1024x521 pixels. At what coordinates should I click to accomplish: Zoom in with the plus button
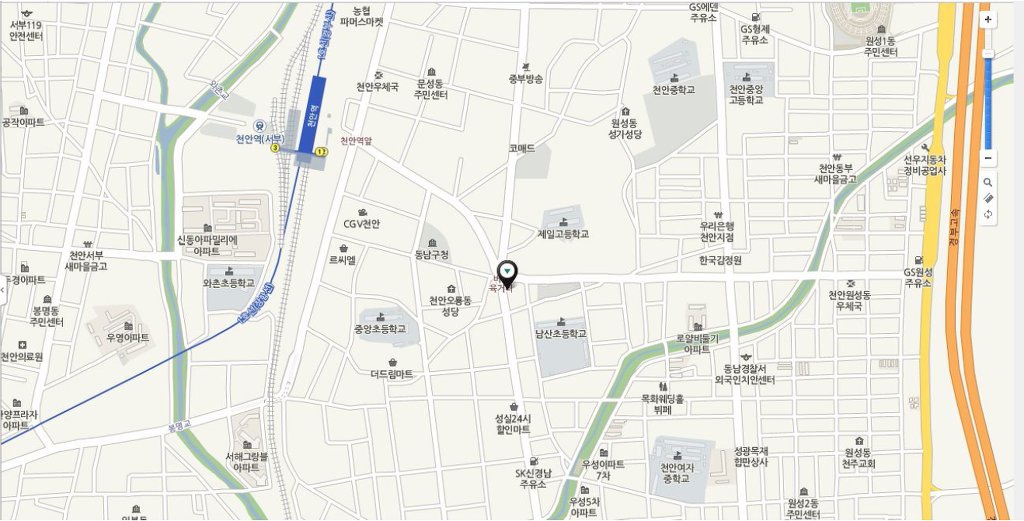click(988, 20)
